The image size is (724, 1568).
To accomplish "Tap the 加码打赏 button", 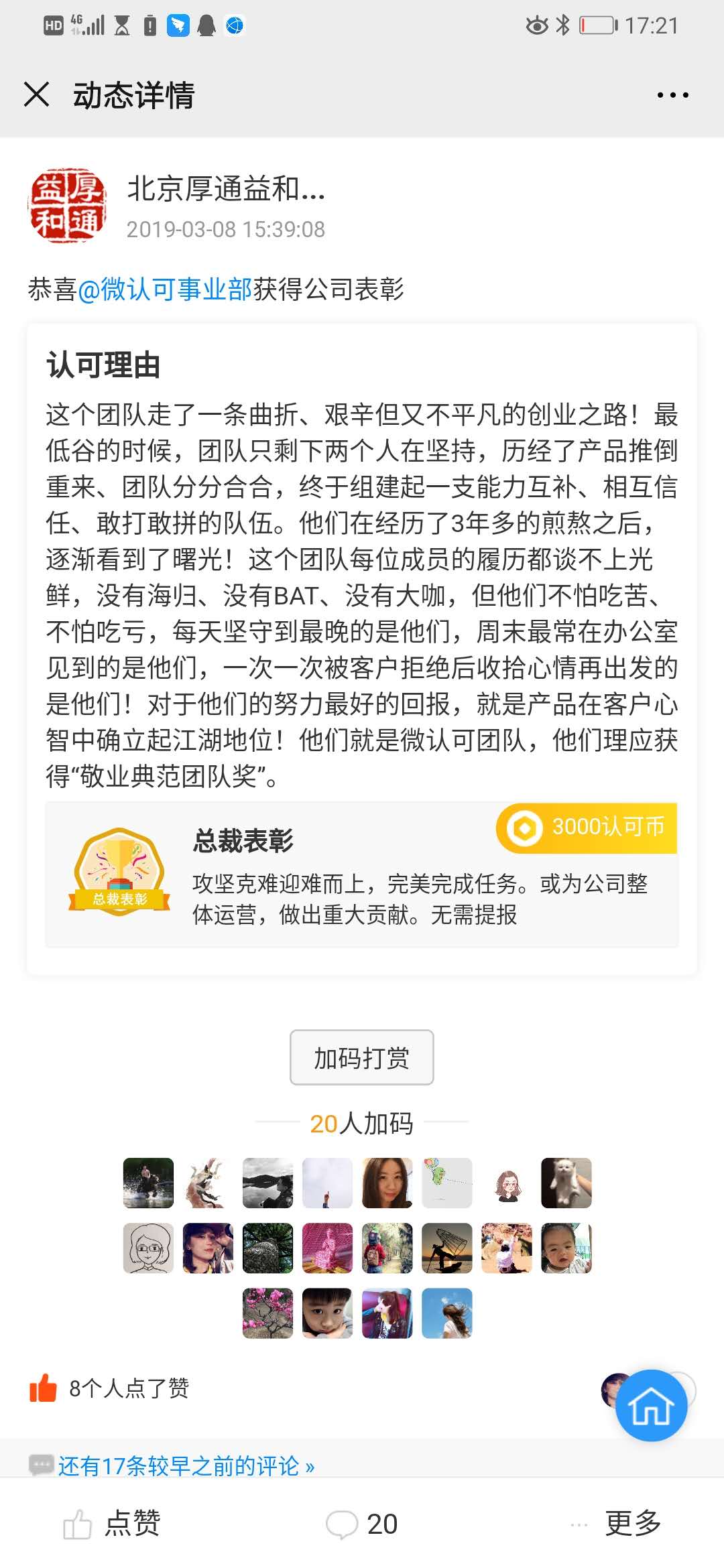I will [x=361, y=1057].
